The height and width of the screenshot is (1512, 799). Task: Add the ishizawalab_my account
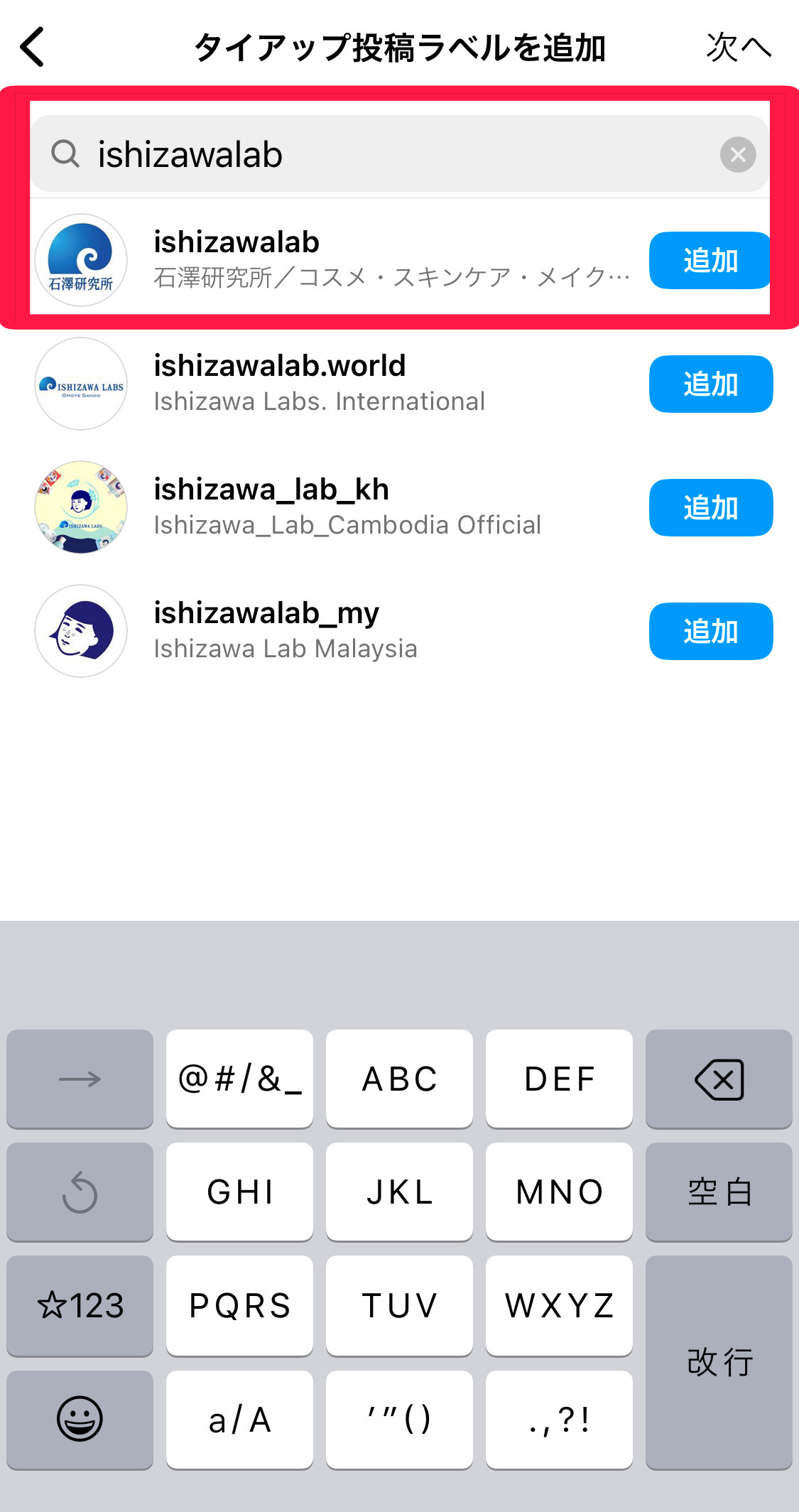(710, 632)
